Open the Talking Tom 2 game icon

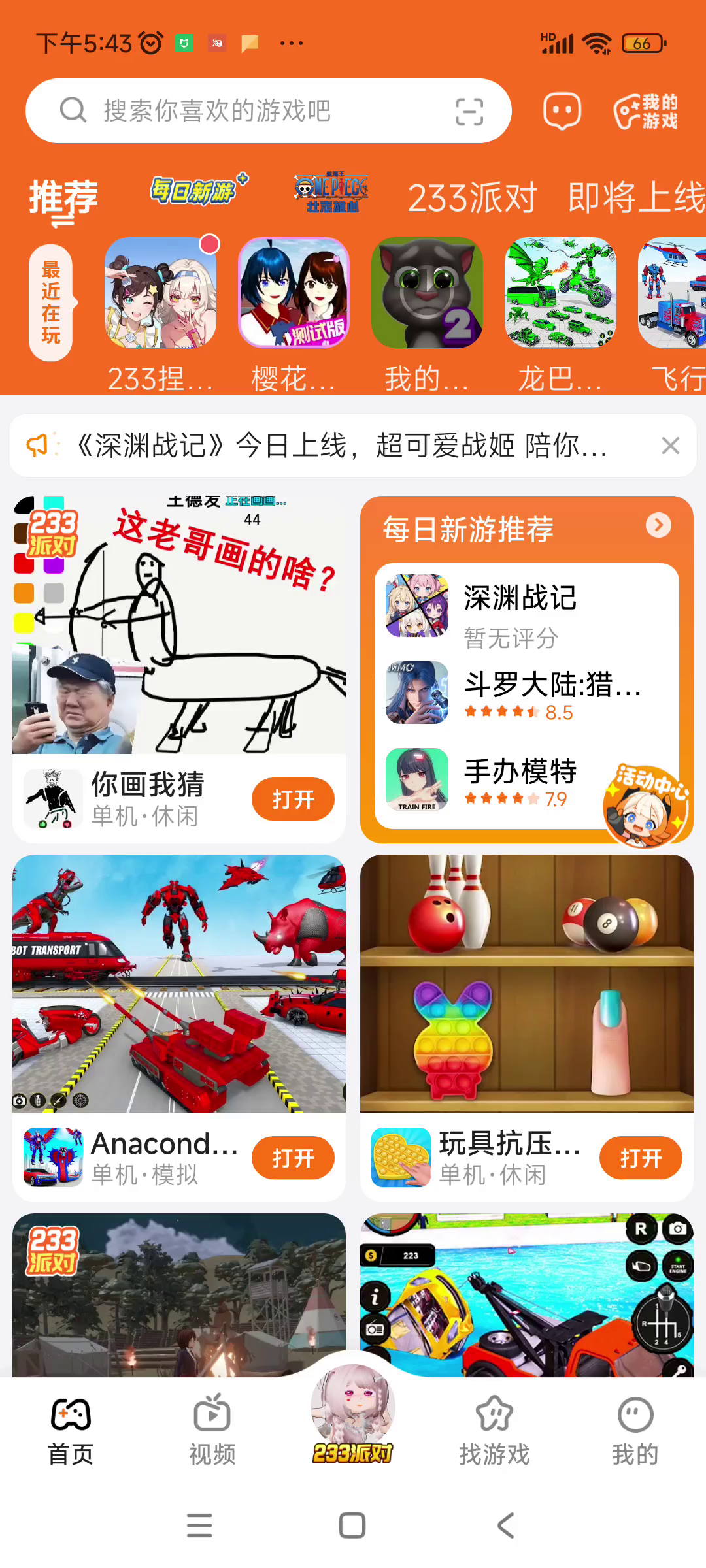(x=427, y=293)
